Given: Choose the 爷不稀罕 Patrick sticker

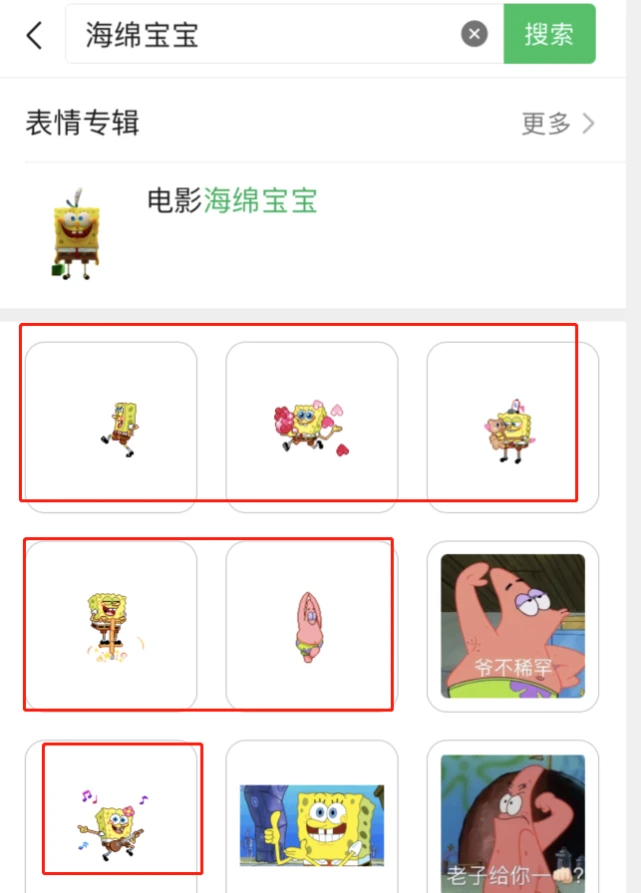Looking at the screenshot, I should click(x=512, y=626).
